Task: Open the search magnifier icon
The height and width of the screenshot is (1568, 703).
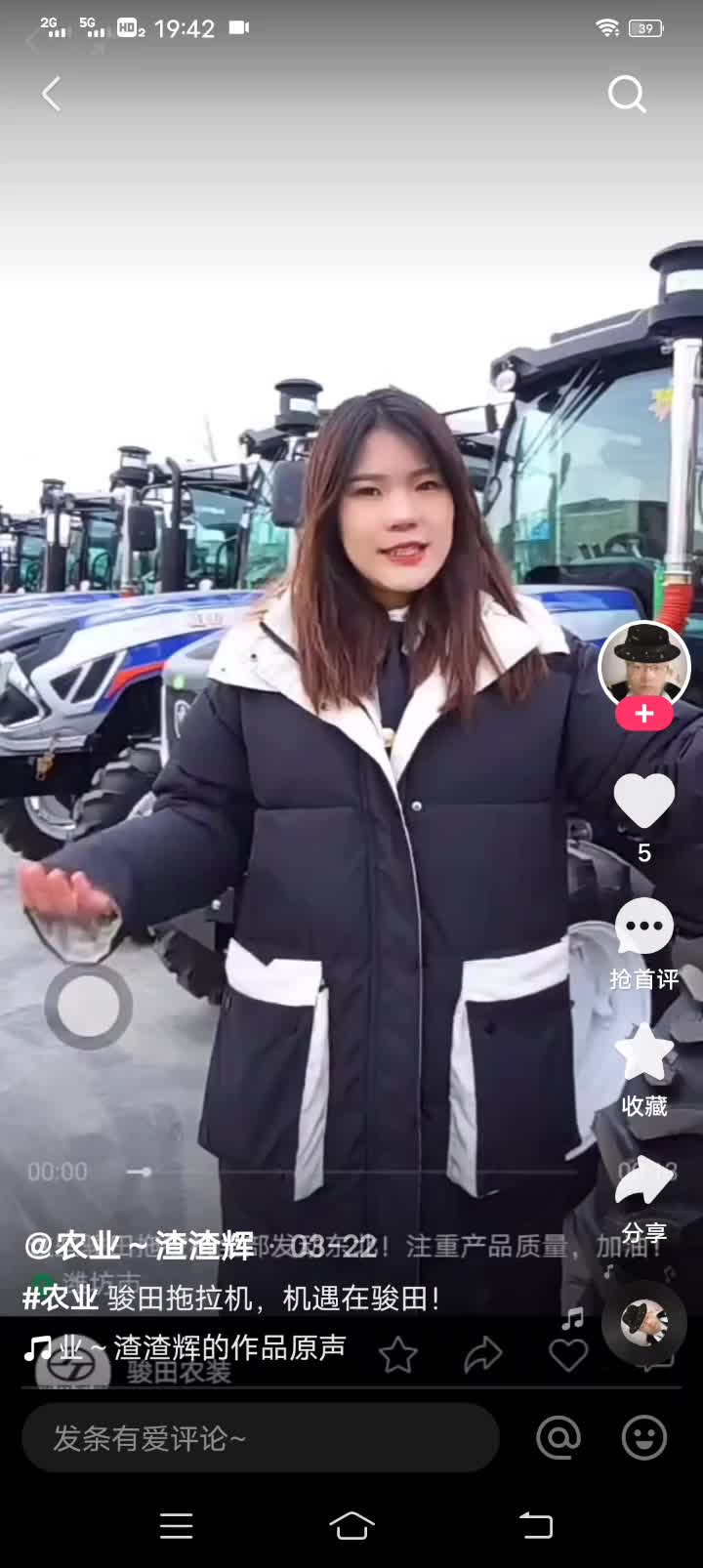Action: point(626,95)
